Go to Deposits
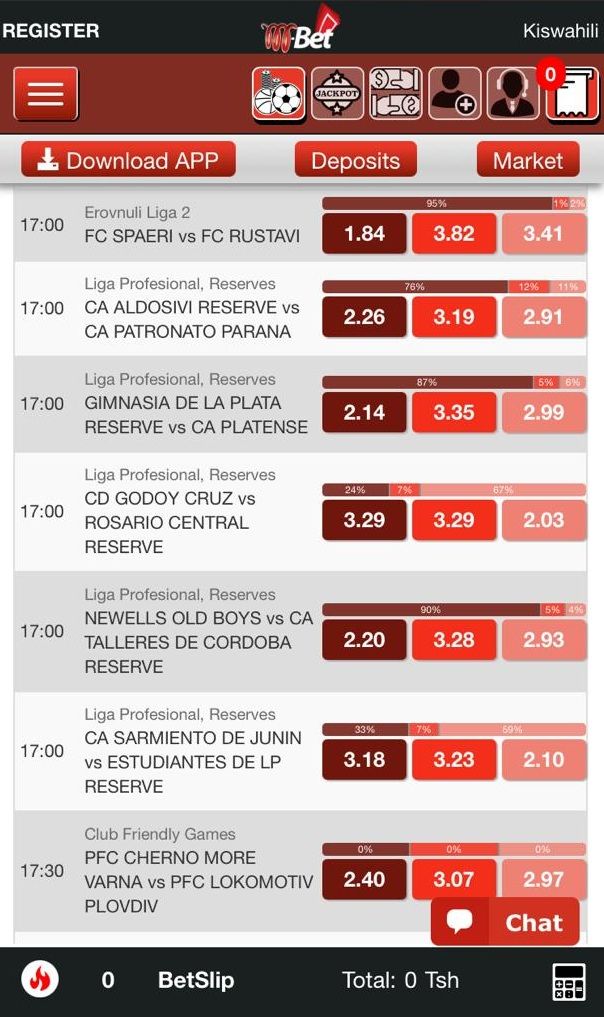Image resolution: width=604 pixels, height=1017 pixels. pyautogui.click(x=355, y=160)
